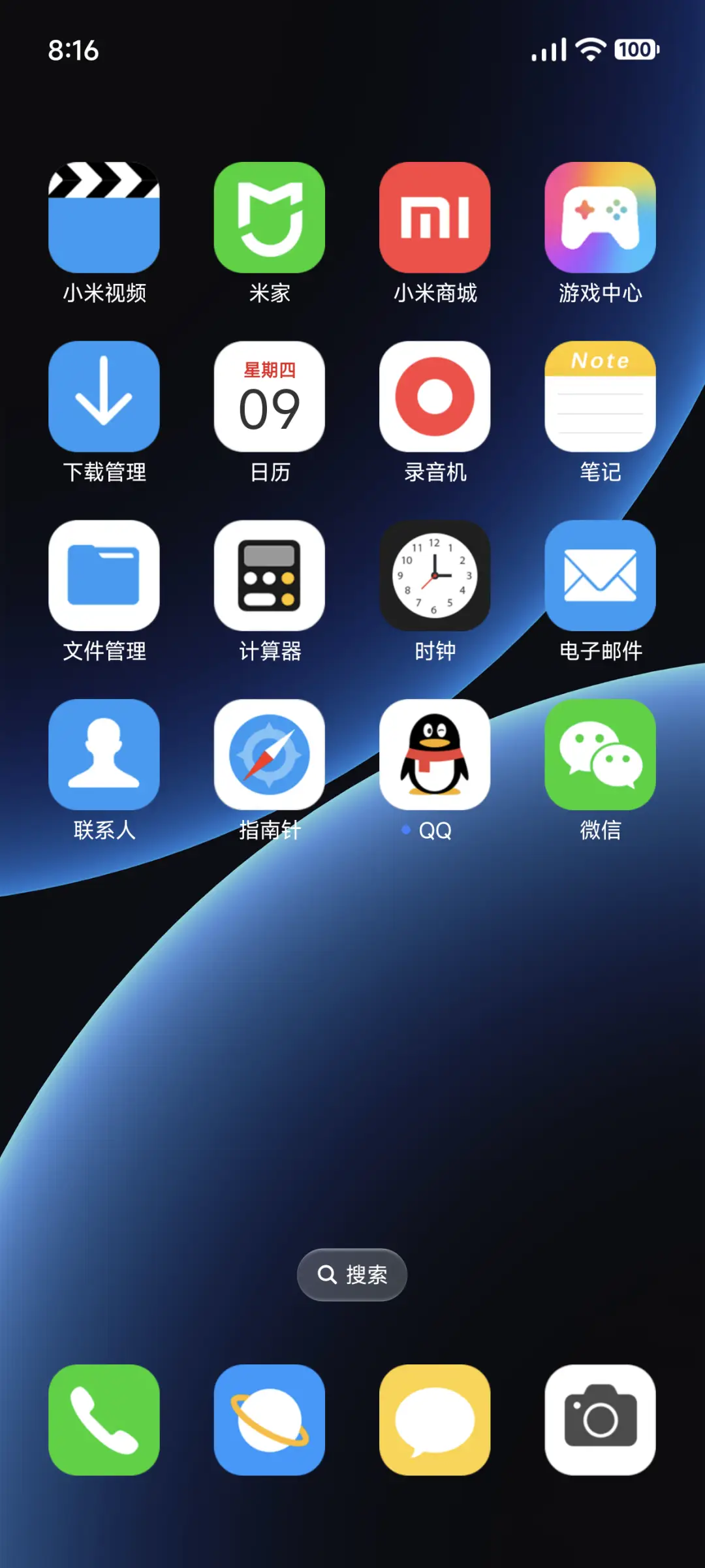Open the 电子邮件 email app
Viewport: 705px width, 1568px height.
600,577
